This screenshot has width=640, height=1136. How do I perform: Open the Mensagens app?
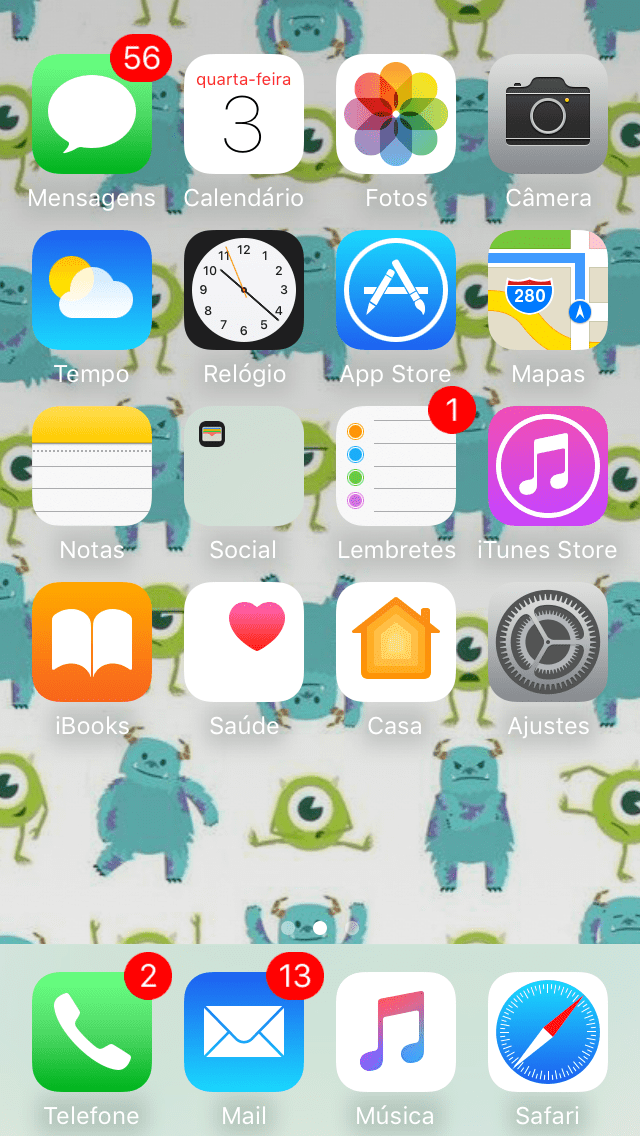pos(92,114)
